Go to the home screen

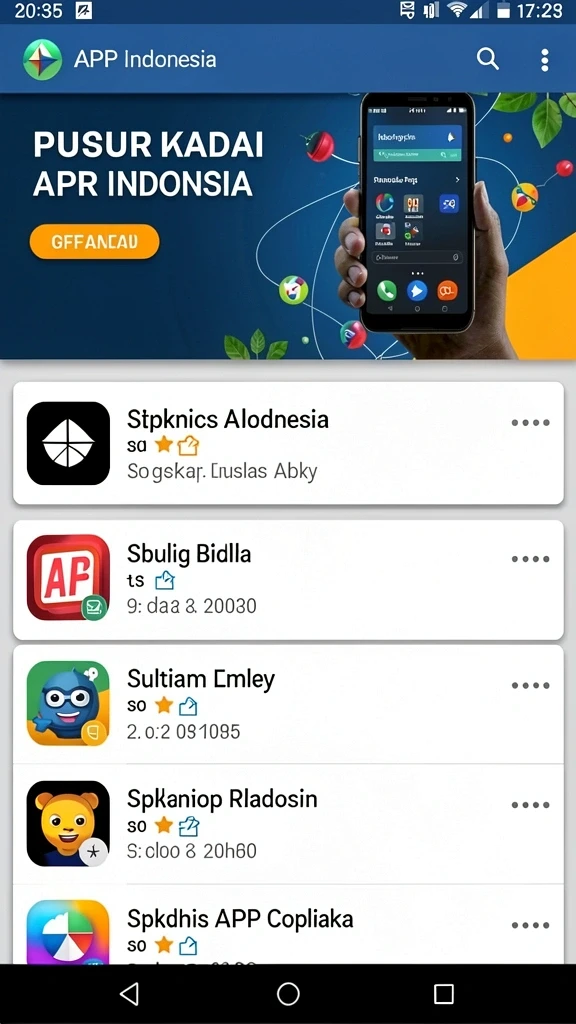pos(288,994)
